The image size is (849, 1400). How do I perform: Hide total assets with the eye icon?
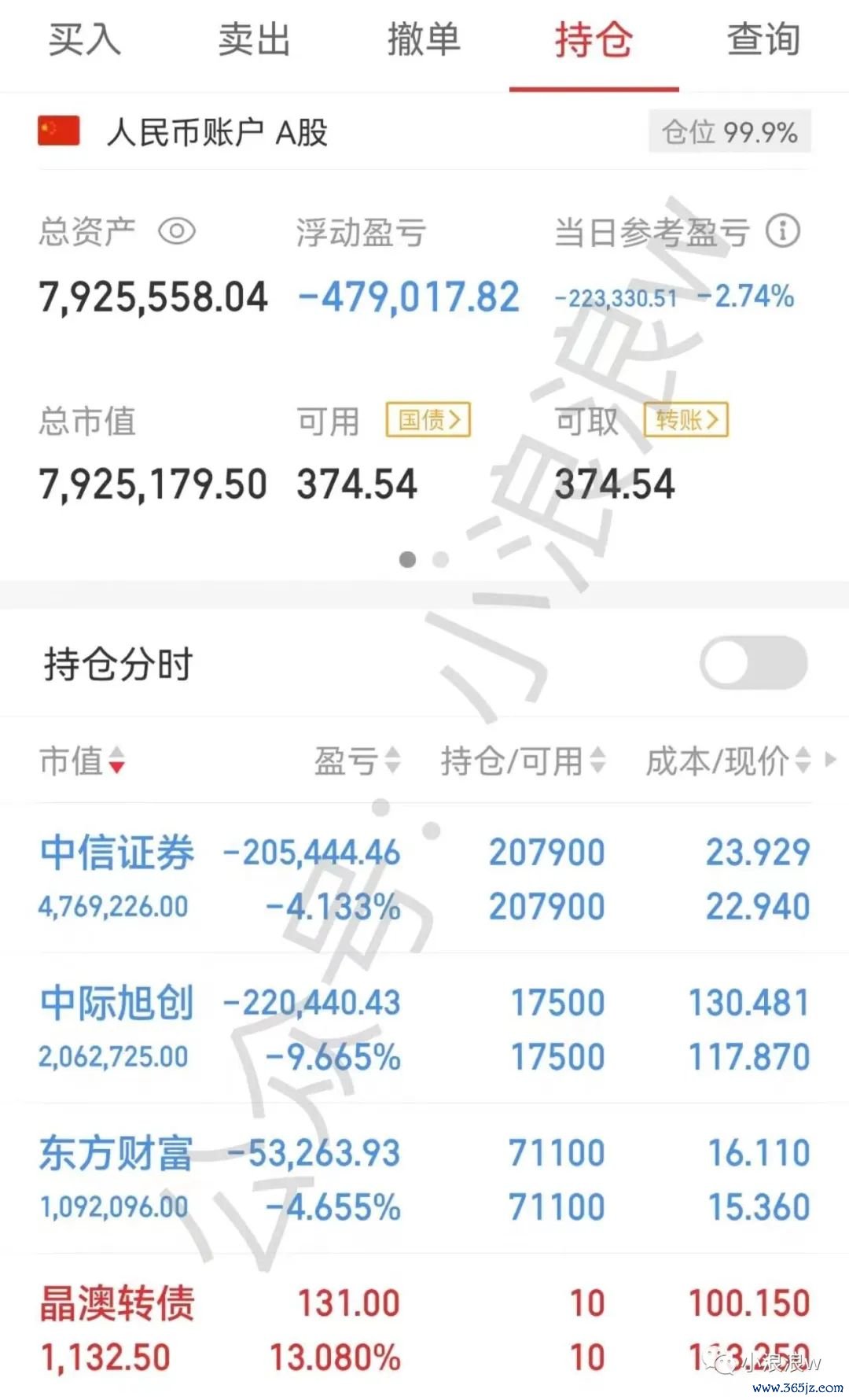177,231
